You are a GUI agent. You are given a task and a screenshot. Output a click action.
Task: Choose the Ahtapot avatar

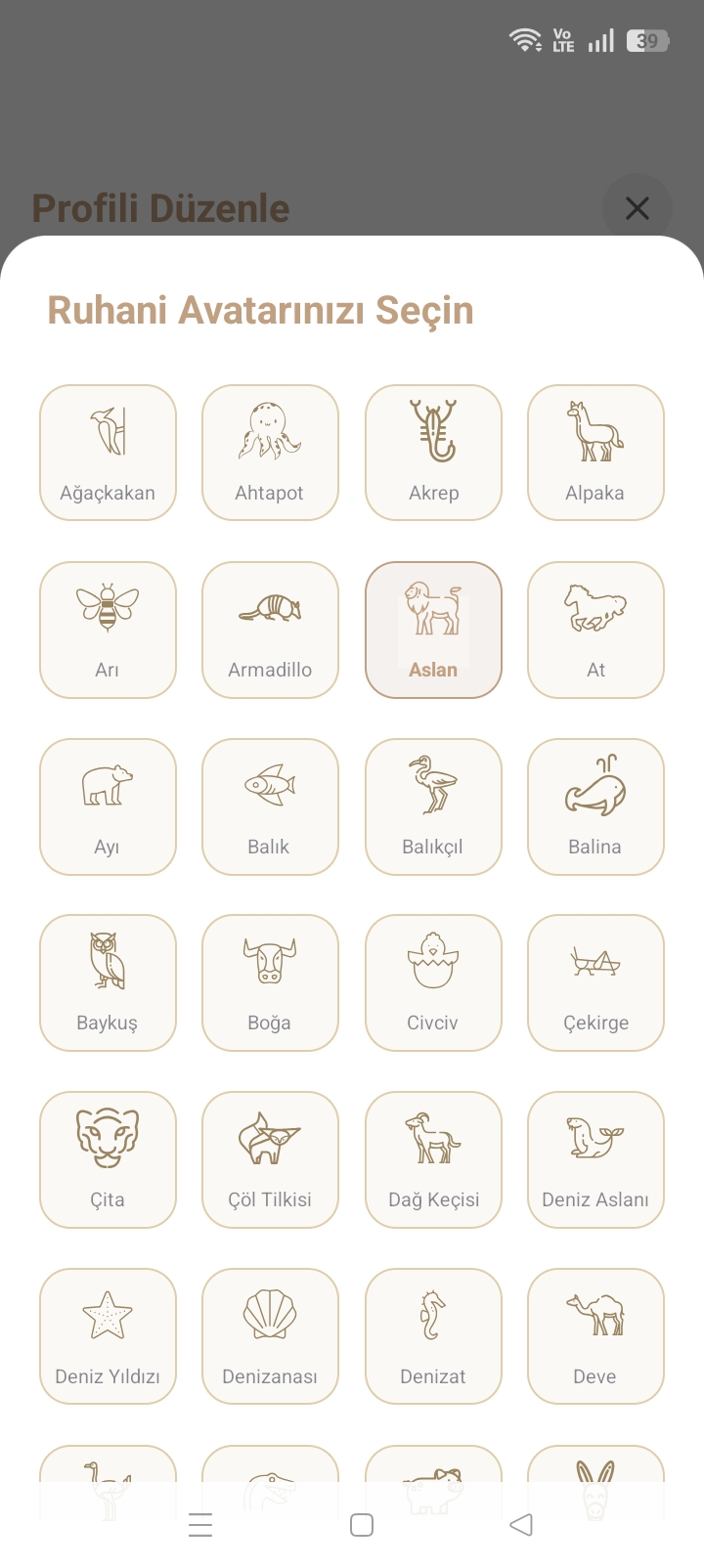point(270,453)
